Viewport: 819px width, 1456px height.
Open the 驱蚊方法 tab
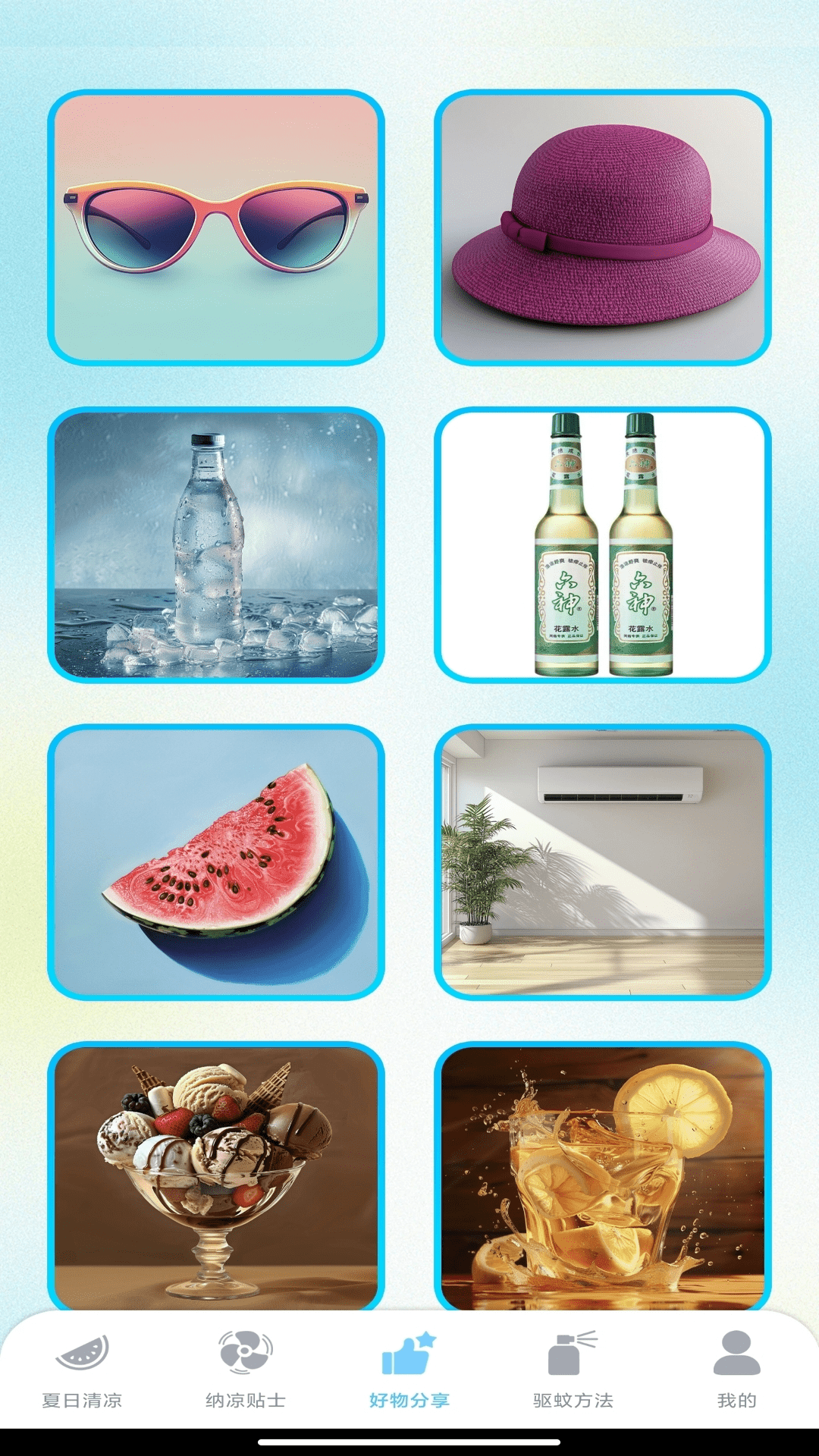coord(573,1370)
